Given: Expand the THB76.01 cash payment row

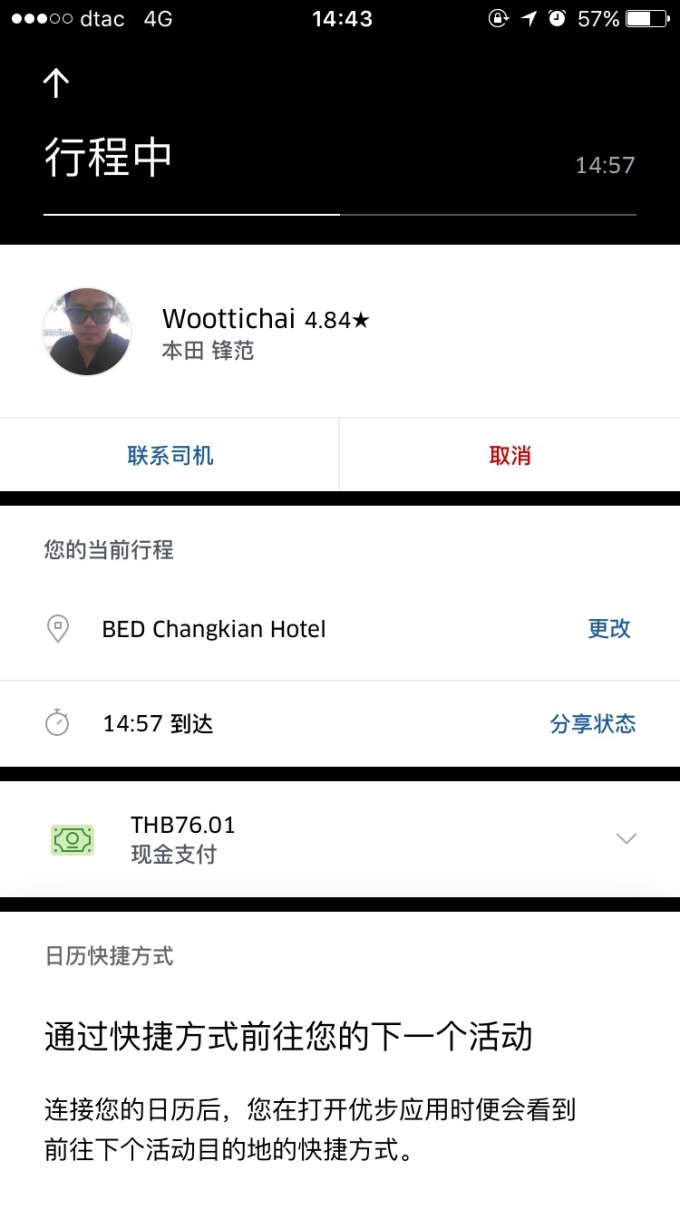Looking at the screenshot, I should tap(340, 839).
